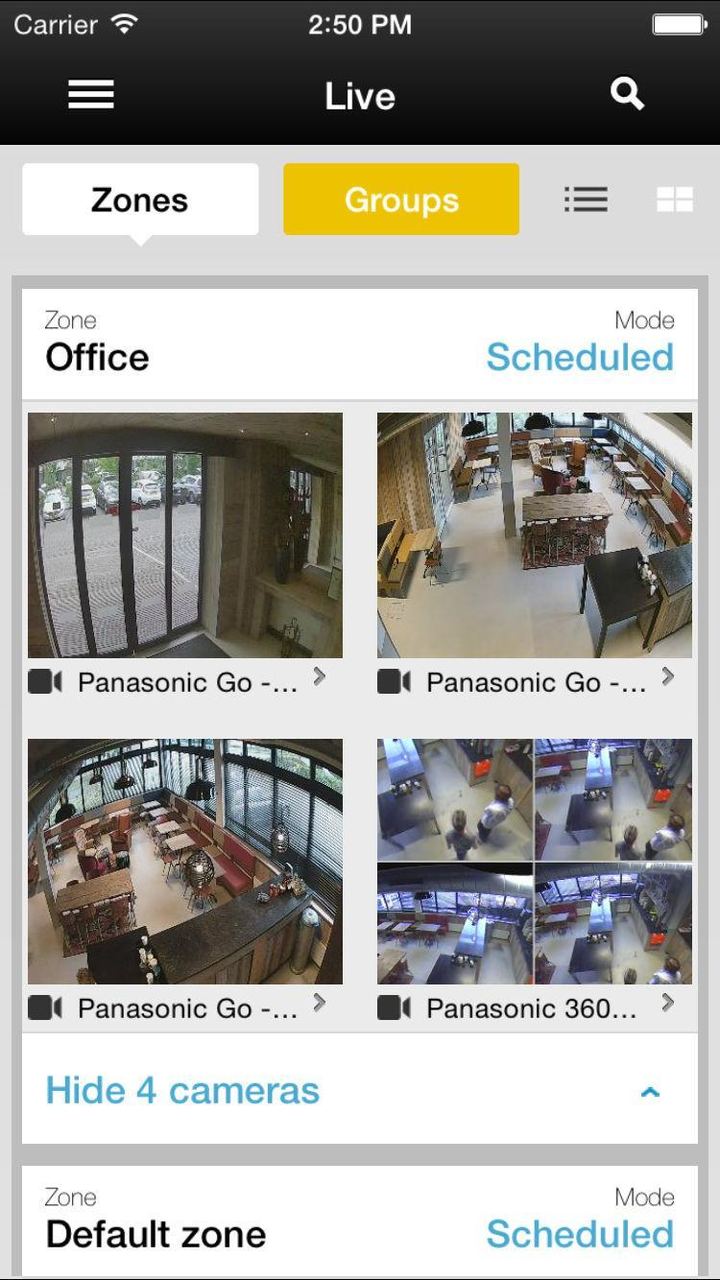
Task: Switch to the Groups tab
Action: click(x=401, y=200)
